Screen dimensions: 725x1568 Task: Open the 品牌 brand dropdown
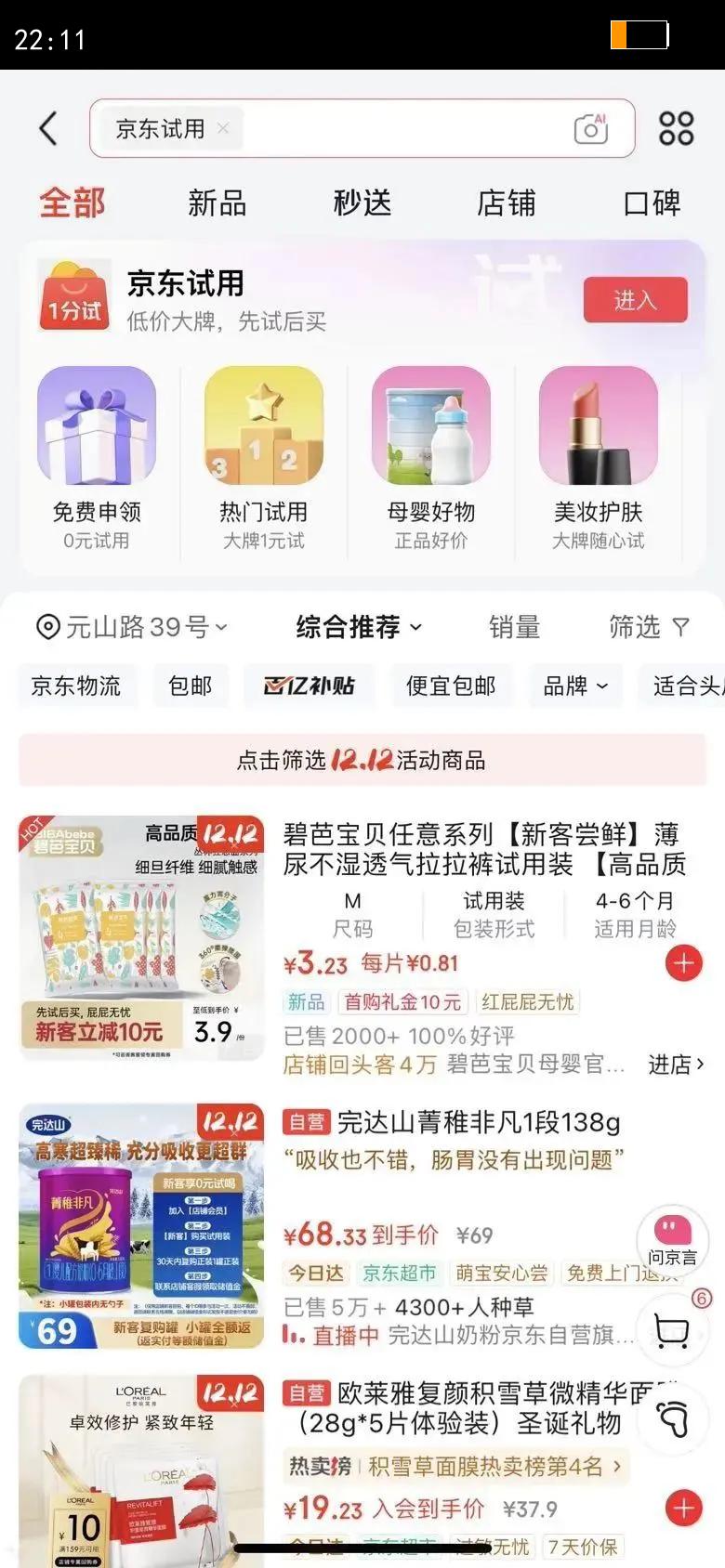[x=575, y=686]
